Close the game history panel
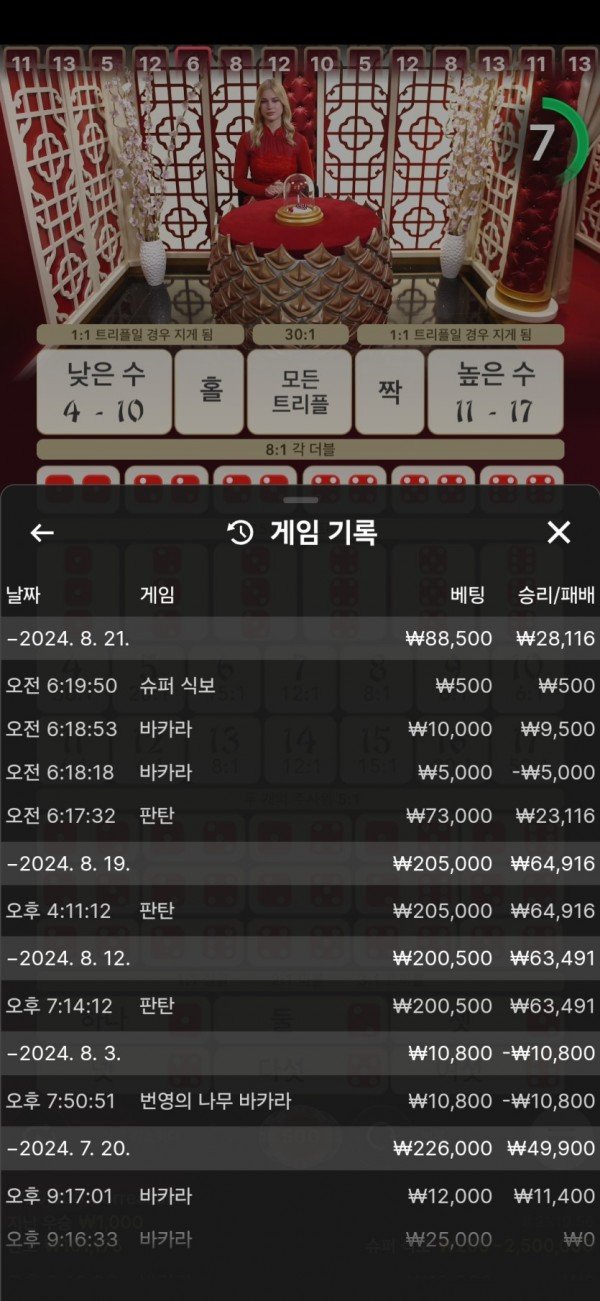This screenshot has height=1301, width=600. [558, 533]
